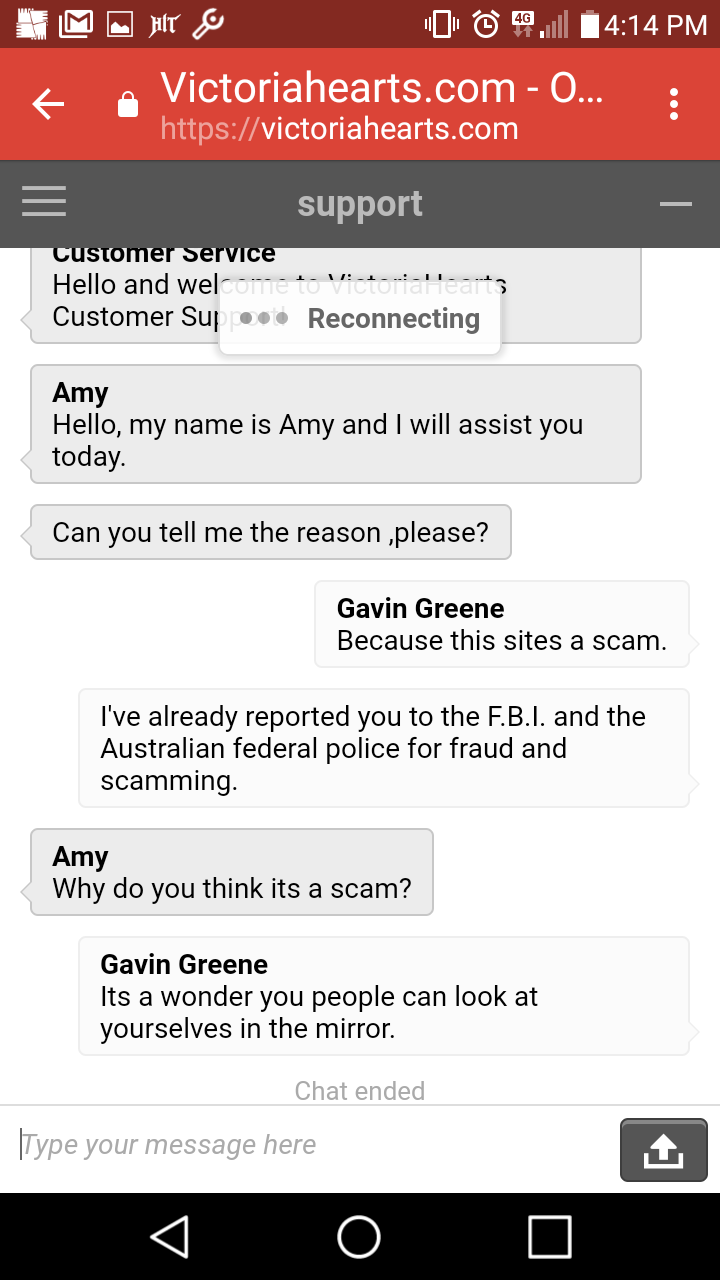Open the browser overflow menu
This screenshot has width=720, height=1280.
[x=675, y=104]
